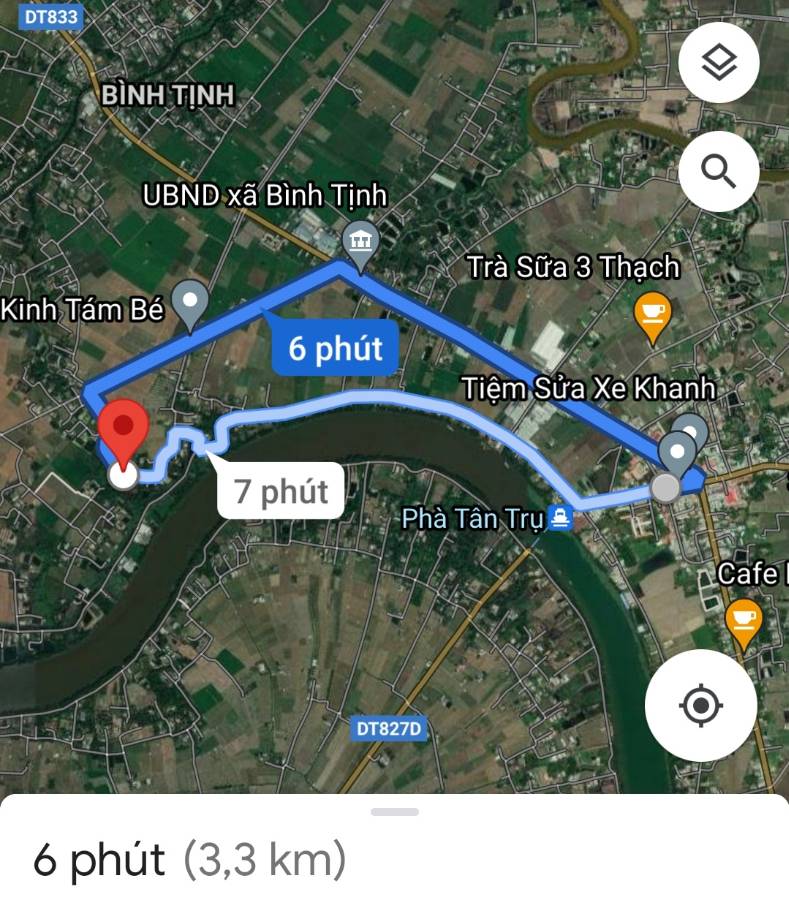The width and height of the screenshot is (789, 900).
Task: Expand the 6 phút (3,3 km) route sheet
Action: (394, 812)
